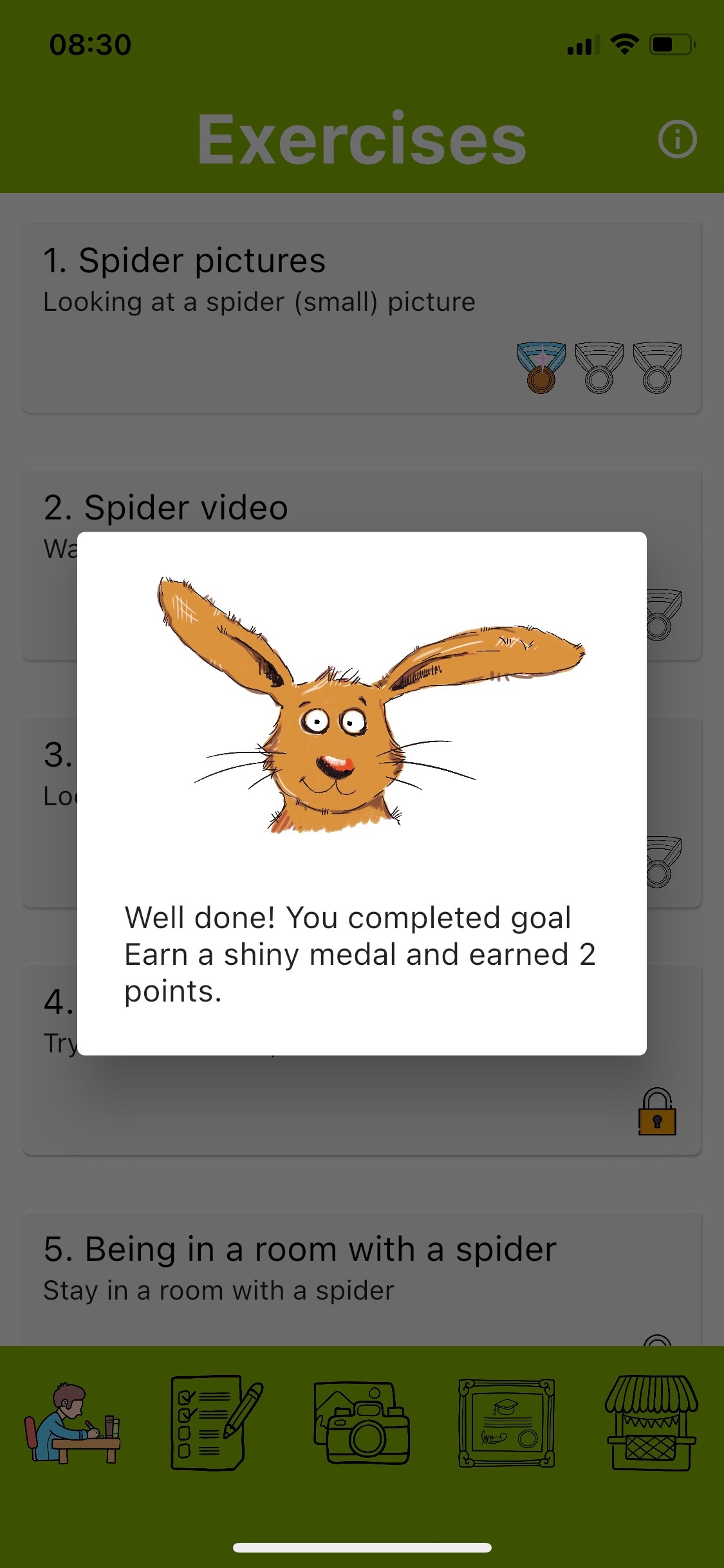Image resolution: width=724 pixels, height=1568 pixels.
Task: Open the Spider video exercise card
Action: tap(362, 502)
